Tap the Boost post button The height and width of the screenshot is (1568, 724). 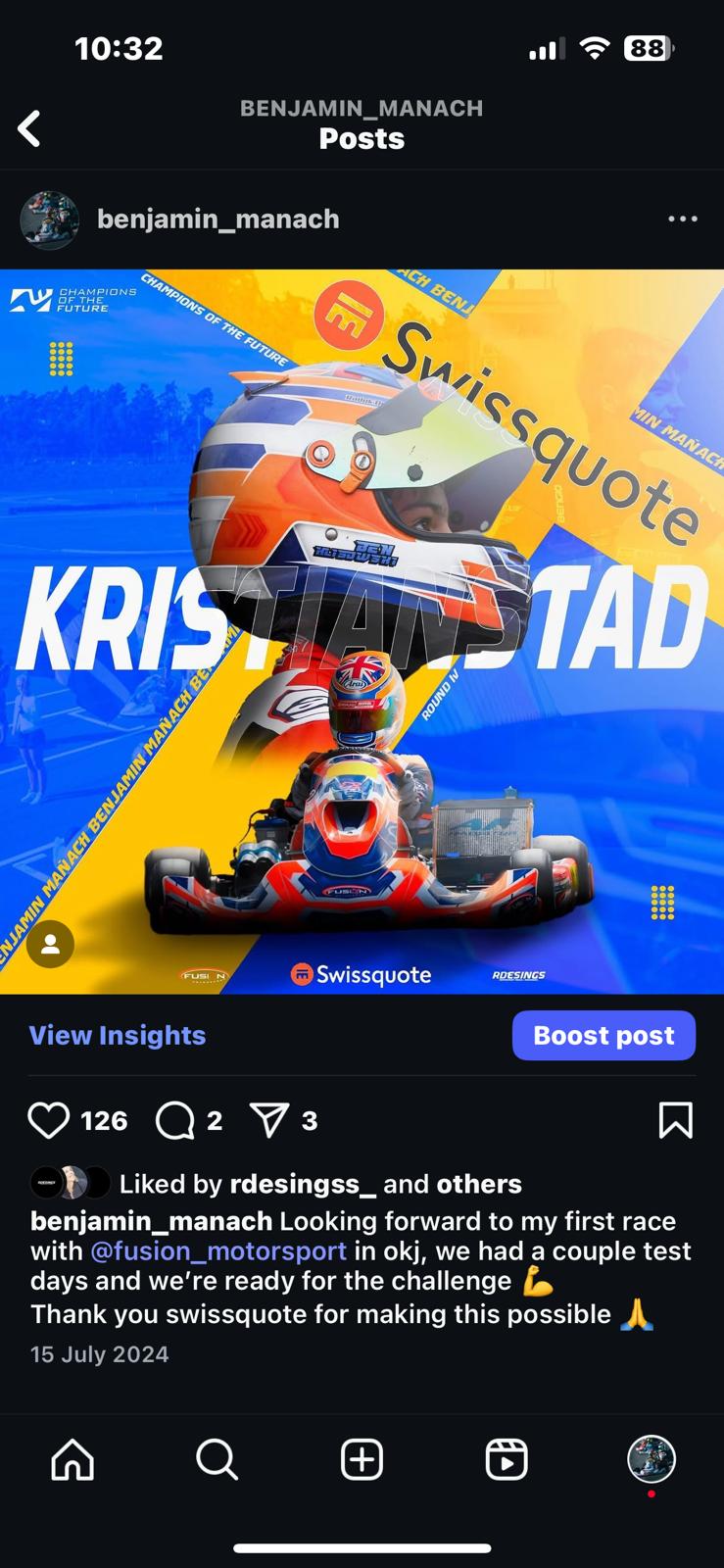click(603, 1035)
